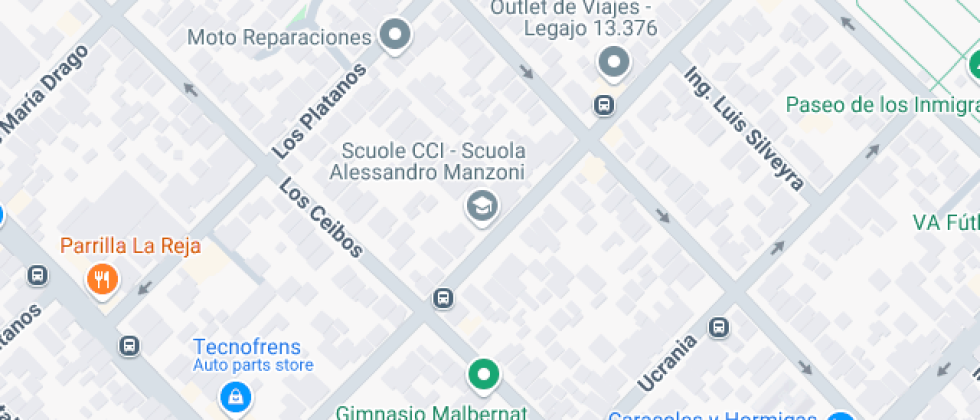The image size is (980, 420).
Task: Tap the Scuola Alessandro Manzoni school pin
Action: pos(483,207)
